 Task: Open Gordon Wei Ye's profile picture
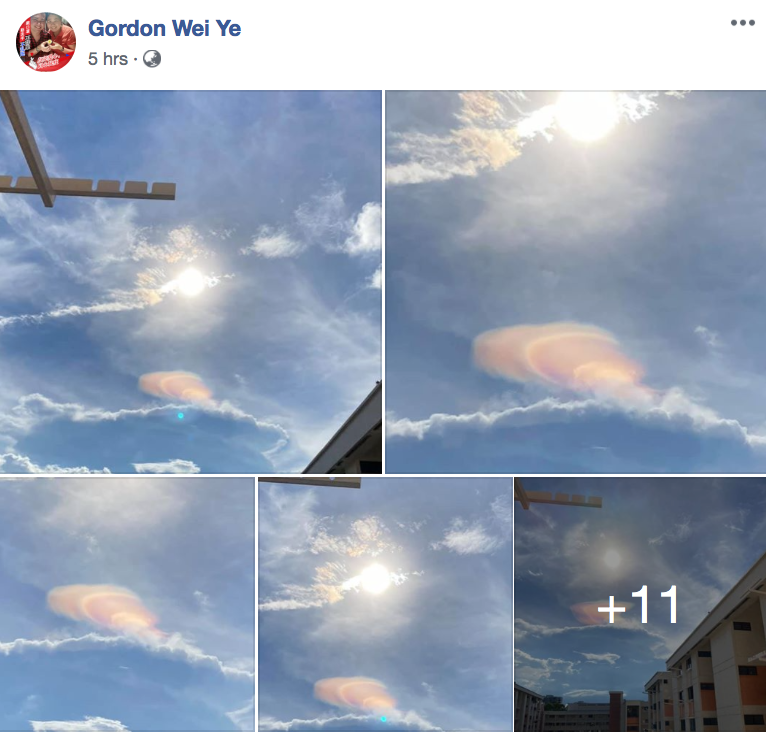tap(46, 42)
